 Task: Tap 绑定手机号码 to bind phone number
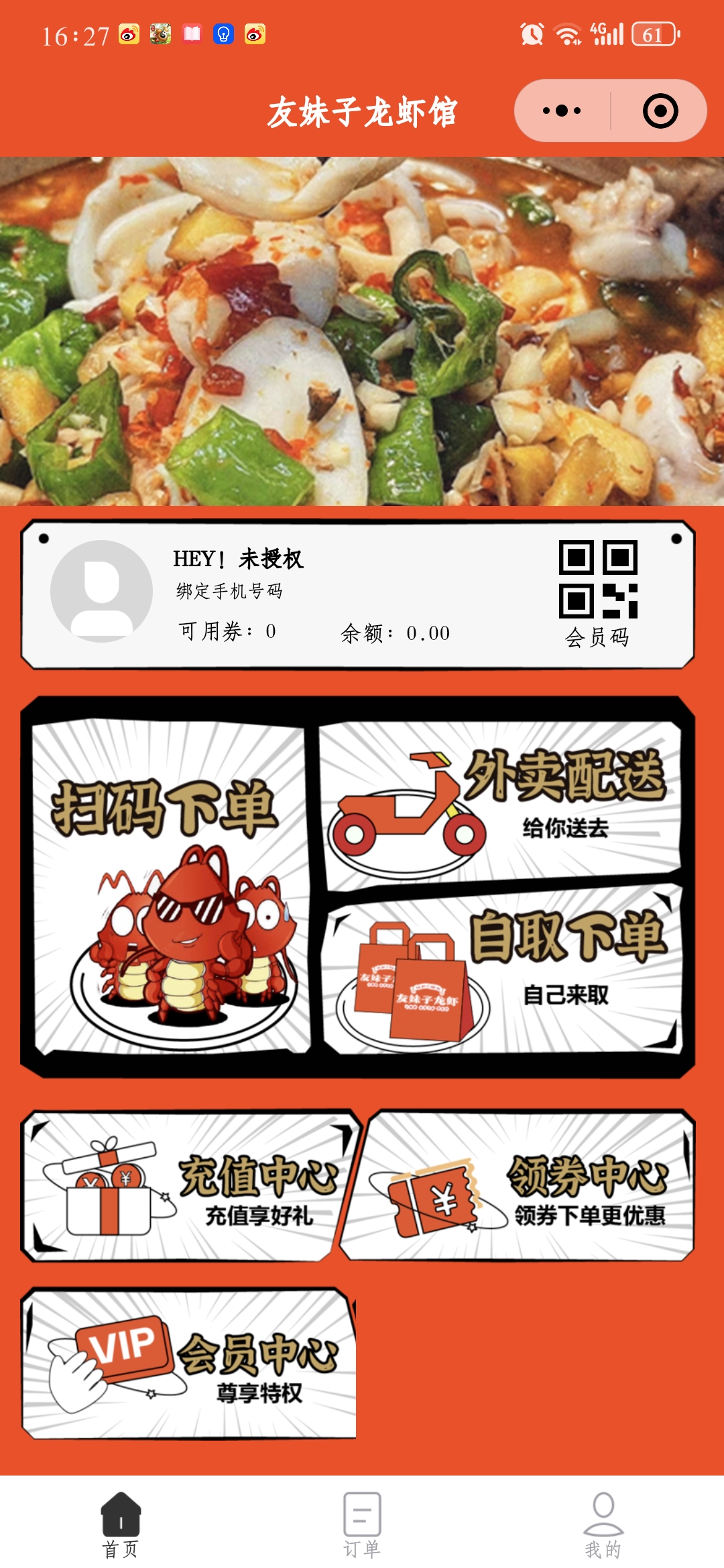(x=229, y=591)
